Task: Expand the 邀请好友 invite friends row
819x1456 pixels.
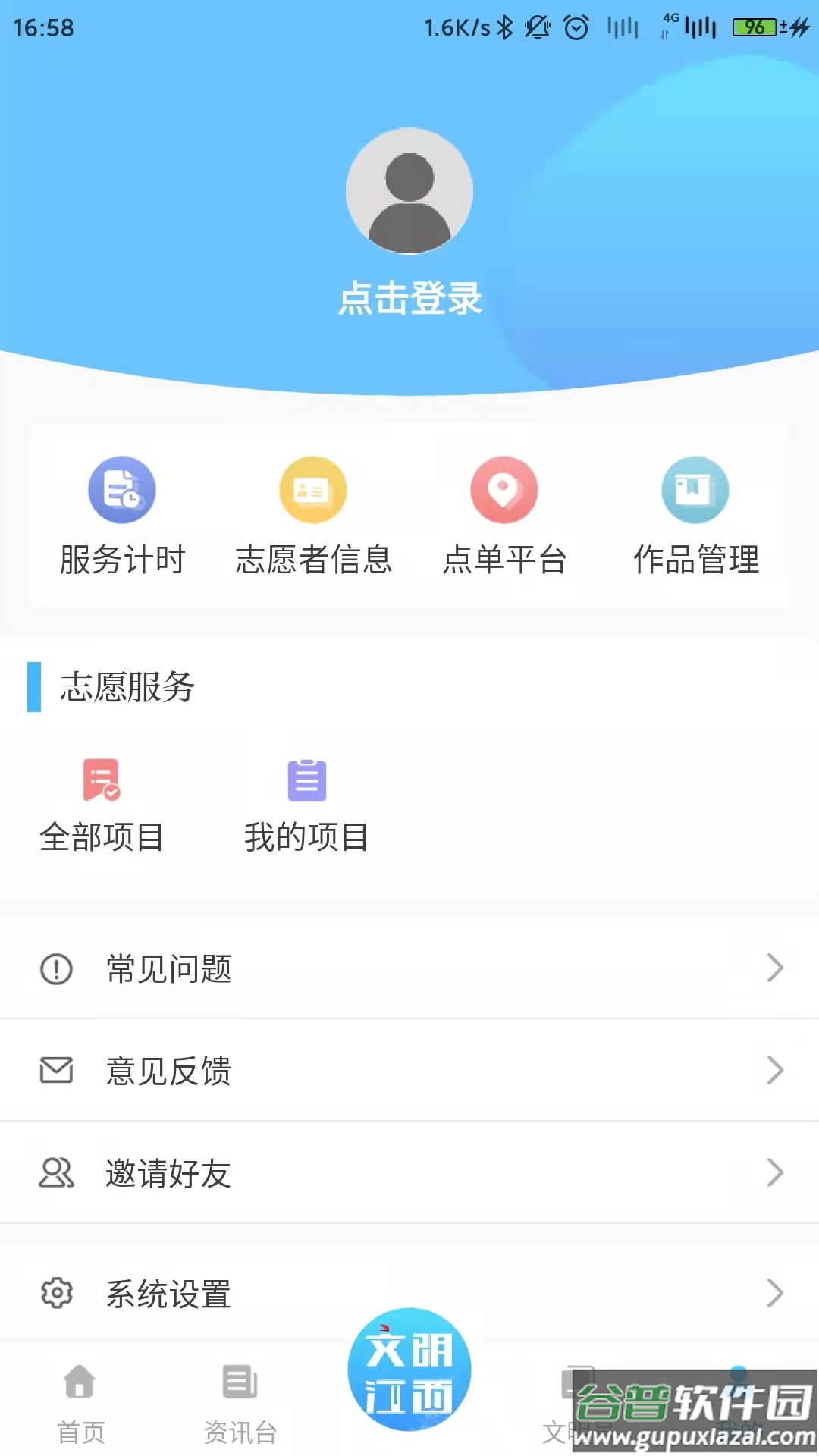Action: point(409,1173)
